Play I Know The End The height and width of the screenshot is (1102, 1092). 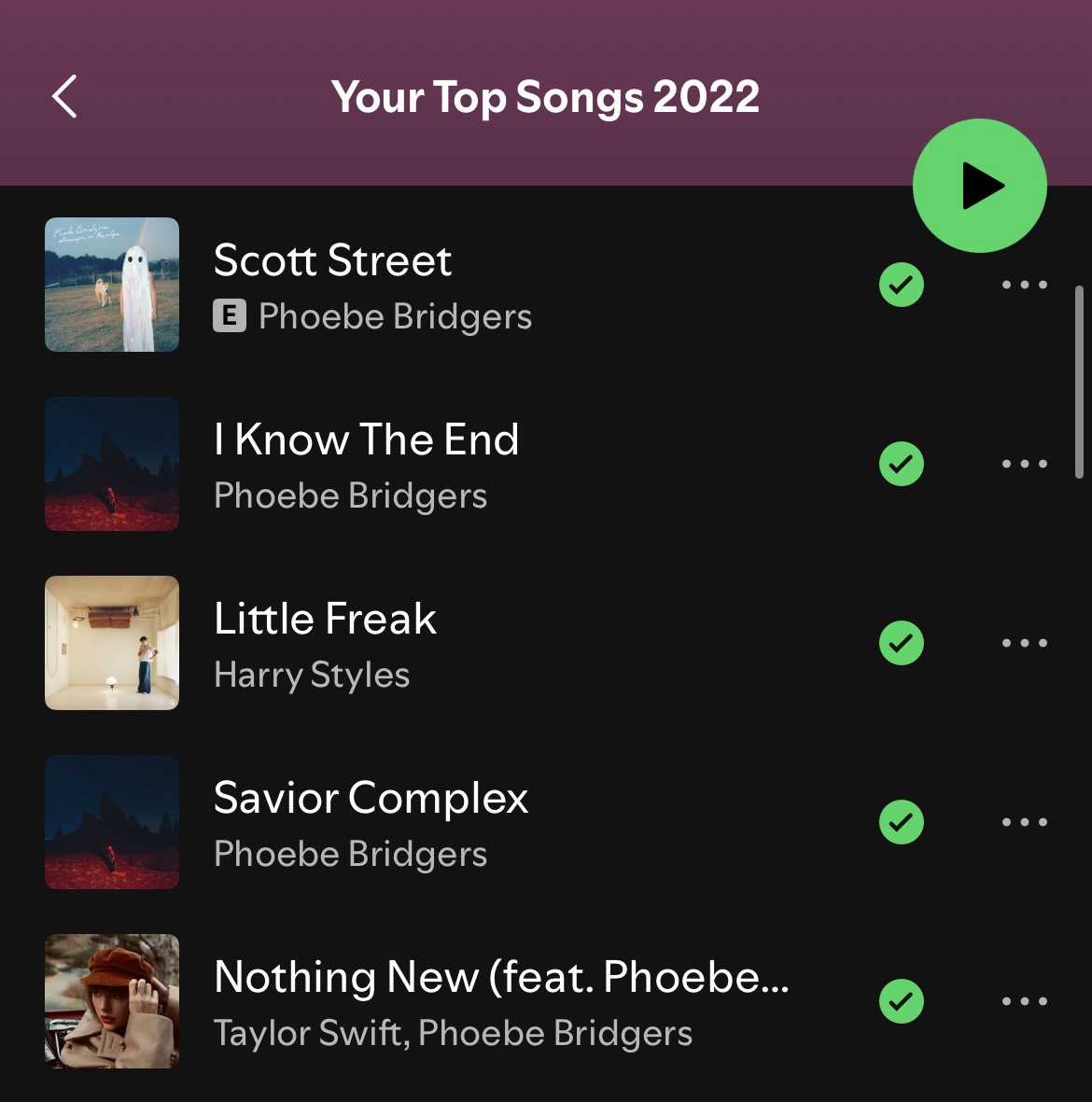coord(366,440)
